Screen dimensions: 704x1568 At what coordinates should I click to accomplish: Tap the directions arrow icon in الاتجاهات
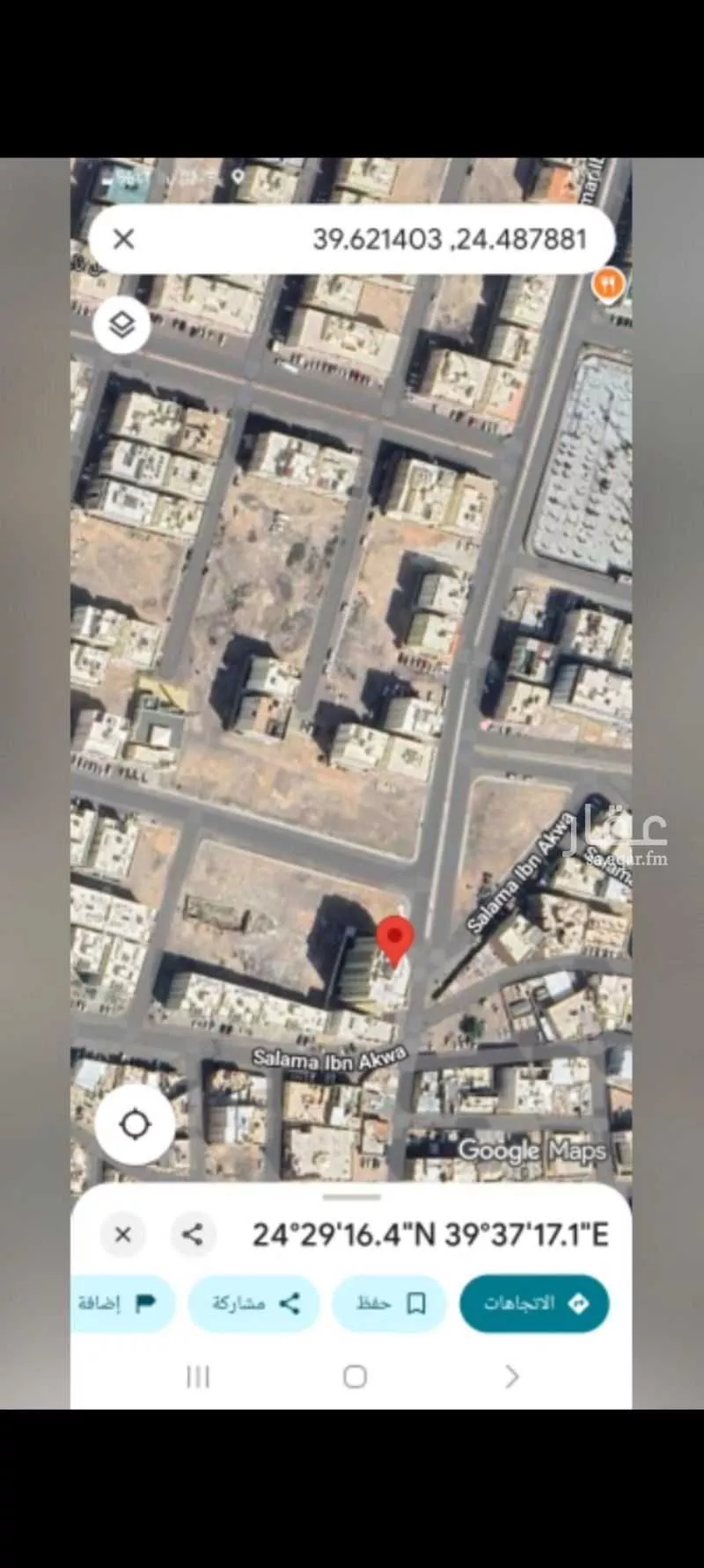click(x=580, y=1304)
